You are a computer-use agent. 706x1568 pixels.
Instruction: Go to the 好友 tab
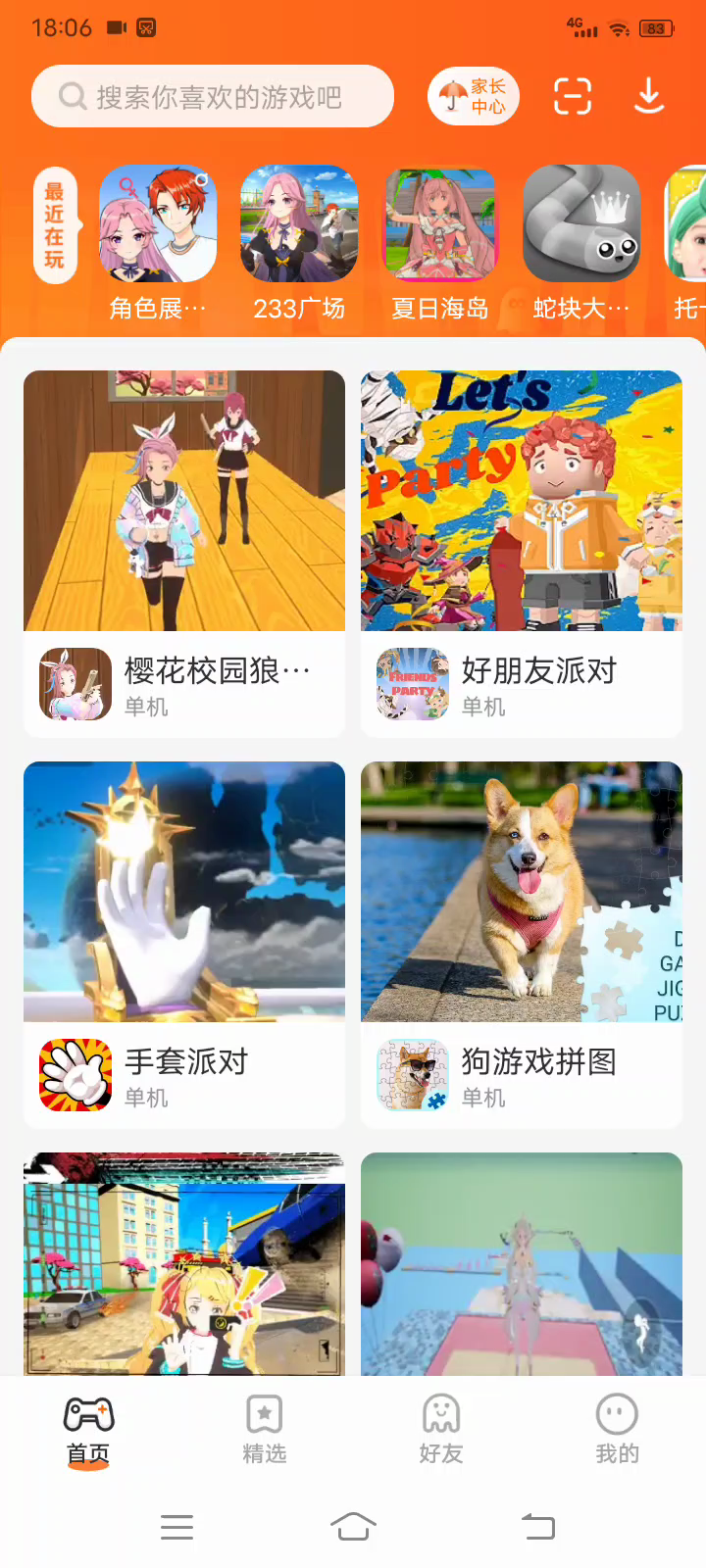(441, 1429)
